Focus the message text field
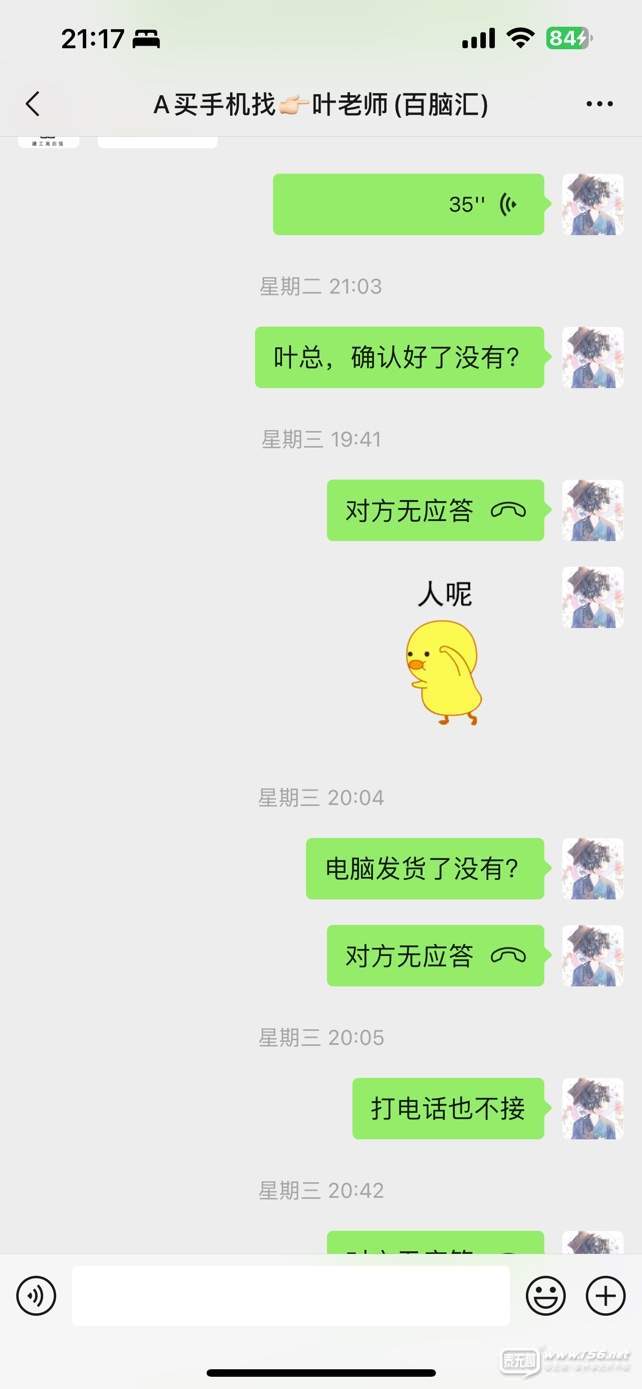This screenshot has width=642, height=1389. (x=290, y=1296)
